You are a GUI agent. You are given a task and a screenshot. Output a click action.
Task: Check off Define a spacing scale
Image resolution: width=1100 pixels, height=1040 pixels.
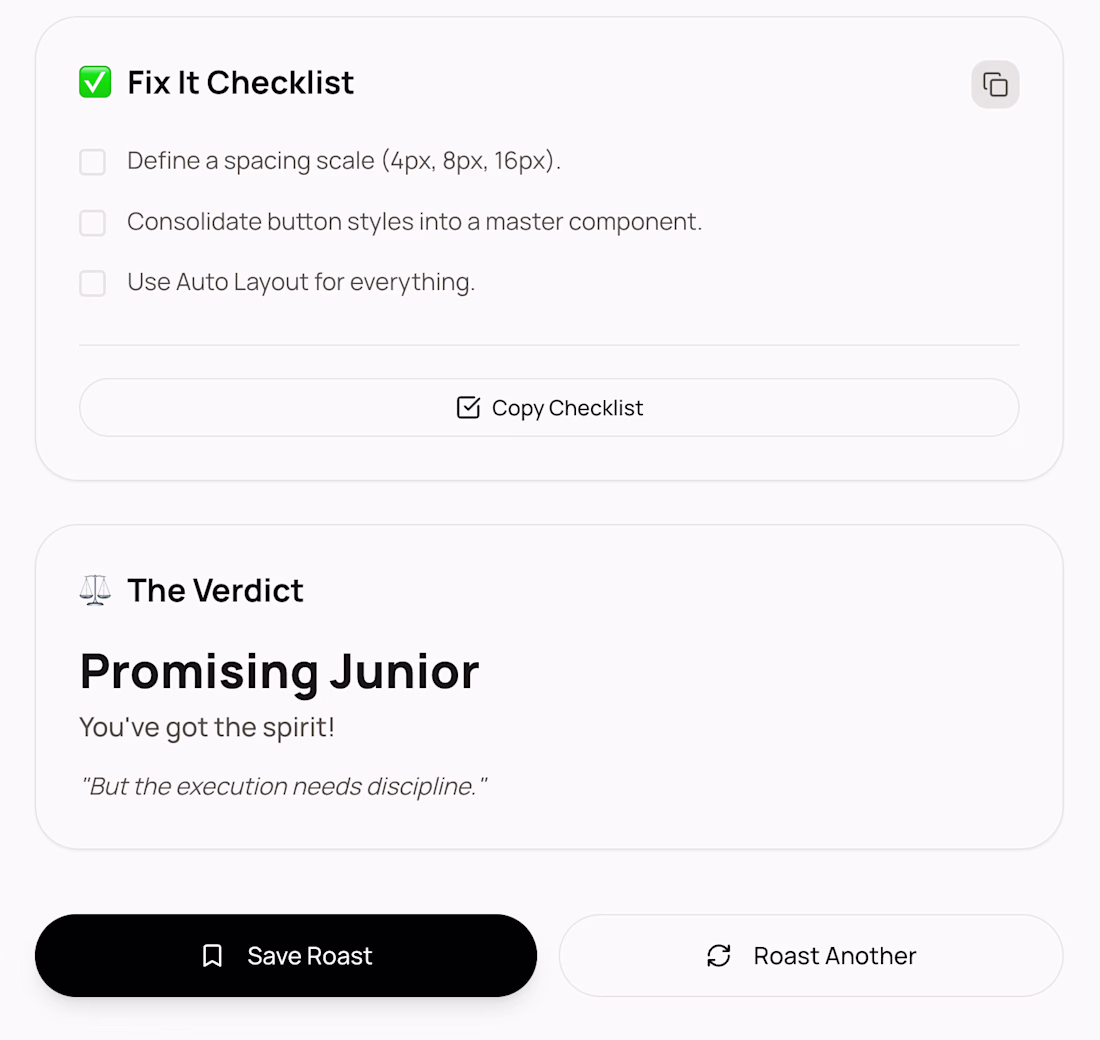pos(93,162)
